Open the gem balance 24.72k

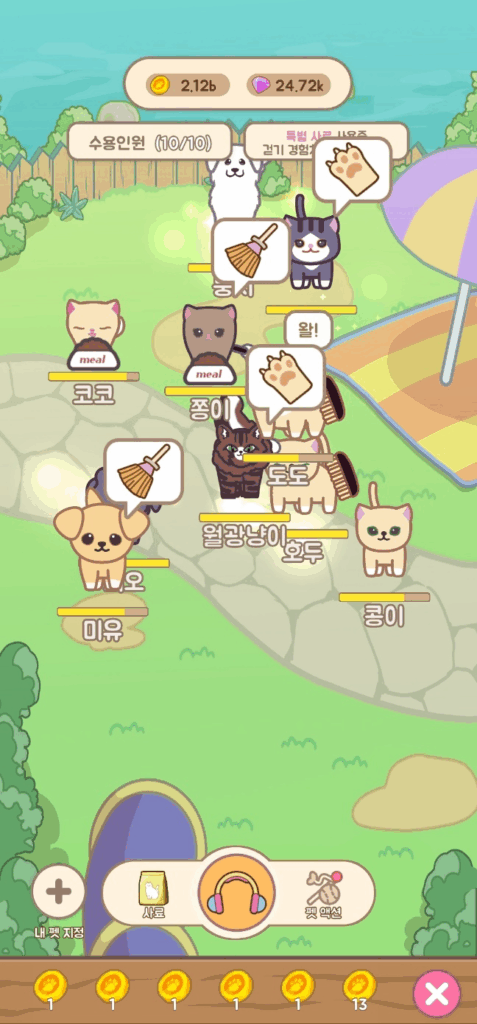pos(289,85)
